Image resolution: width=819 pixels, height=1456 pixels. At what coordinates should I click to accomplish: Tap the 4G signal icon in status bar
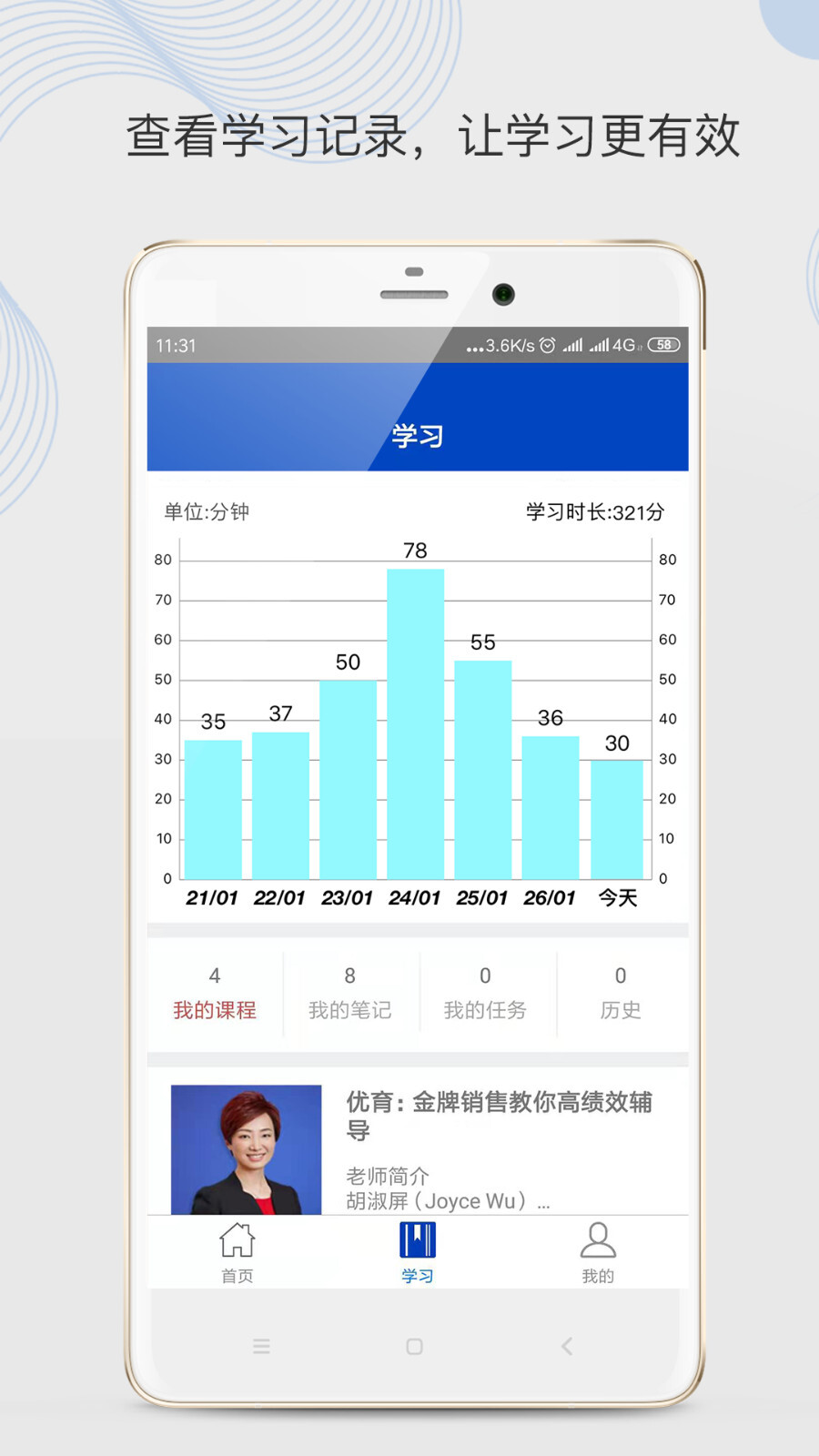tap(621, 345)
